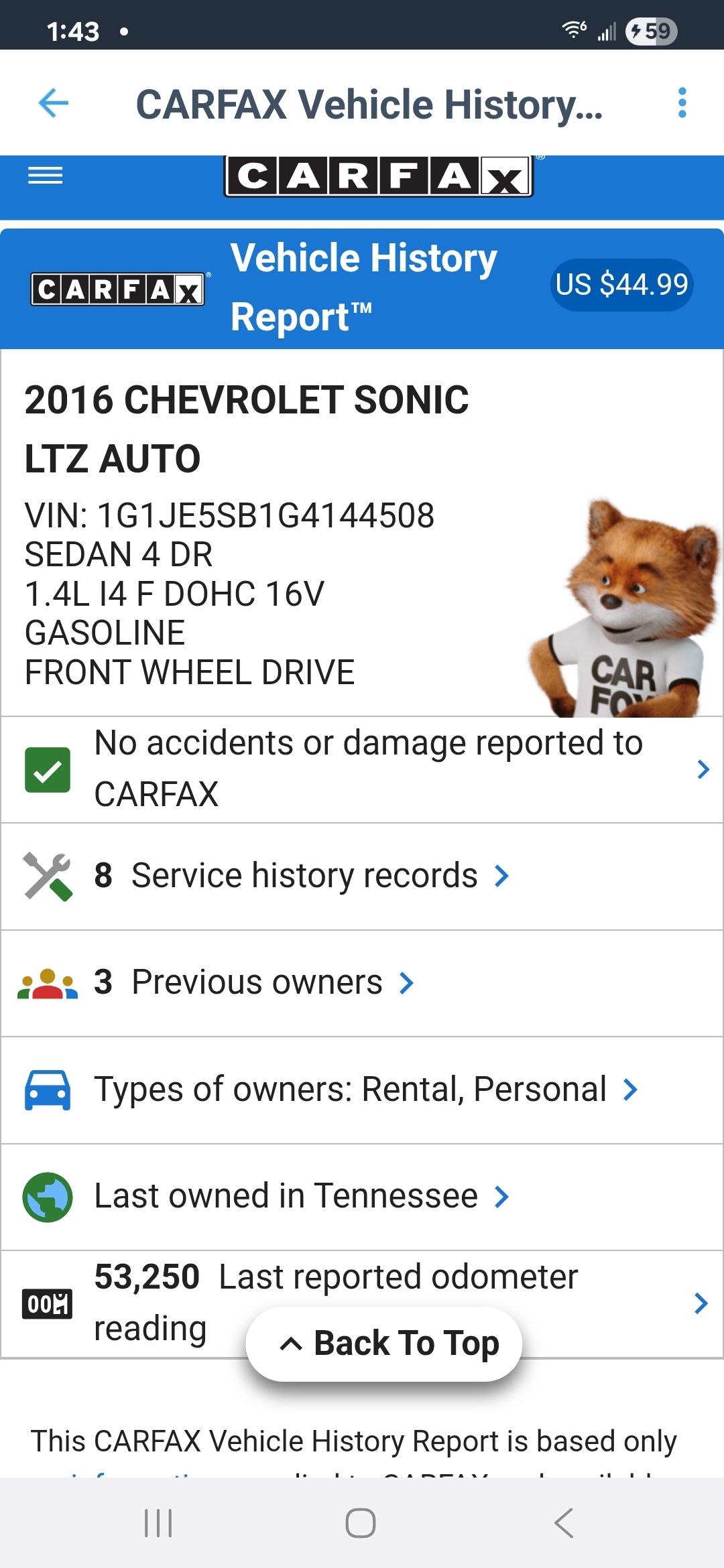Image resolution: width=724 pixels, height=1568 pixels.
Task: Open the last owned in Tennessee row
Action: pos(302,1197)
